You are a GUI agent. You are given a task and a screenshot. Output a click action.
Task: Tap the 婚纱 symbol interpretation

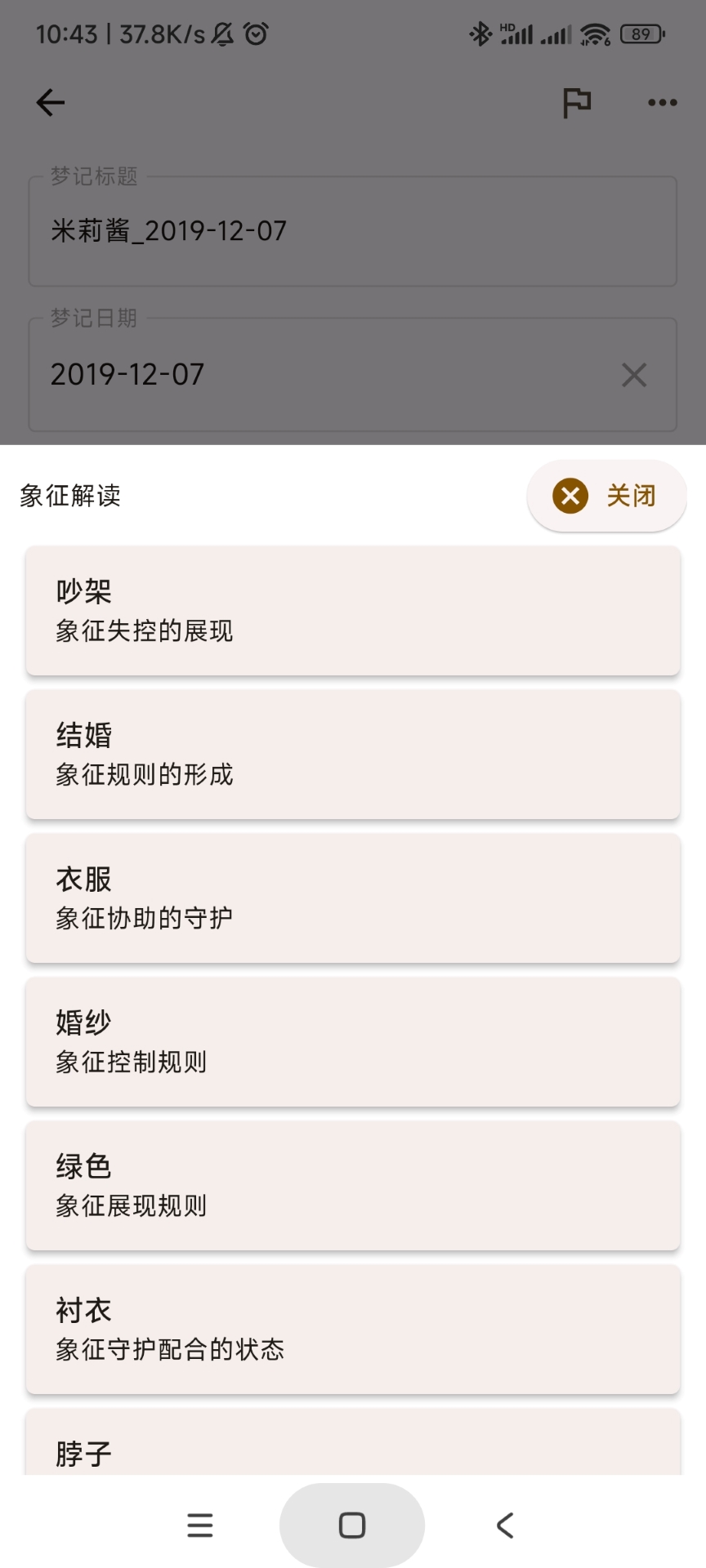(351, 1042)
